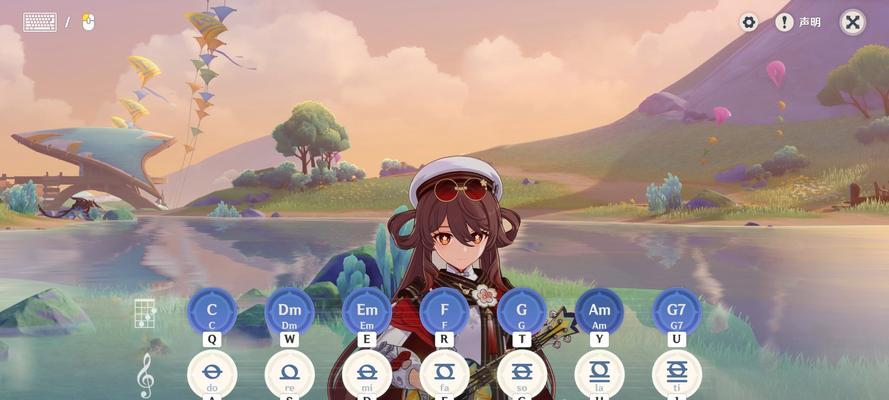Play the Em chord
The image size is (889, 400).
367,311
